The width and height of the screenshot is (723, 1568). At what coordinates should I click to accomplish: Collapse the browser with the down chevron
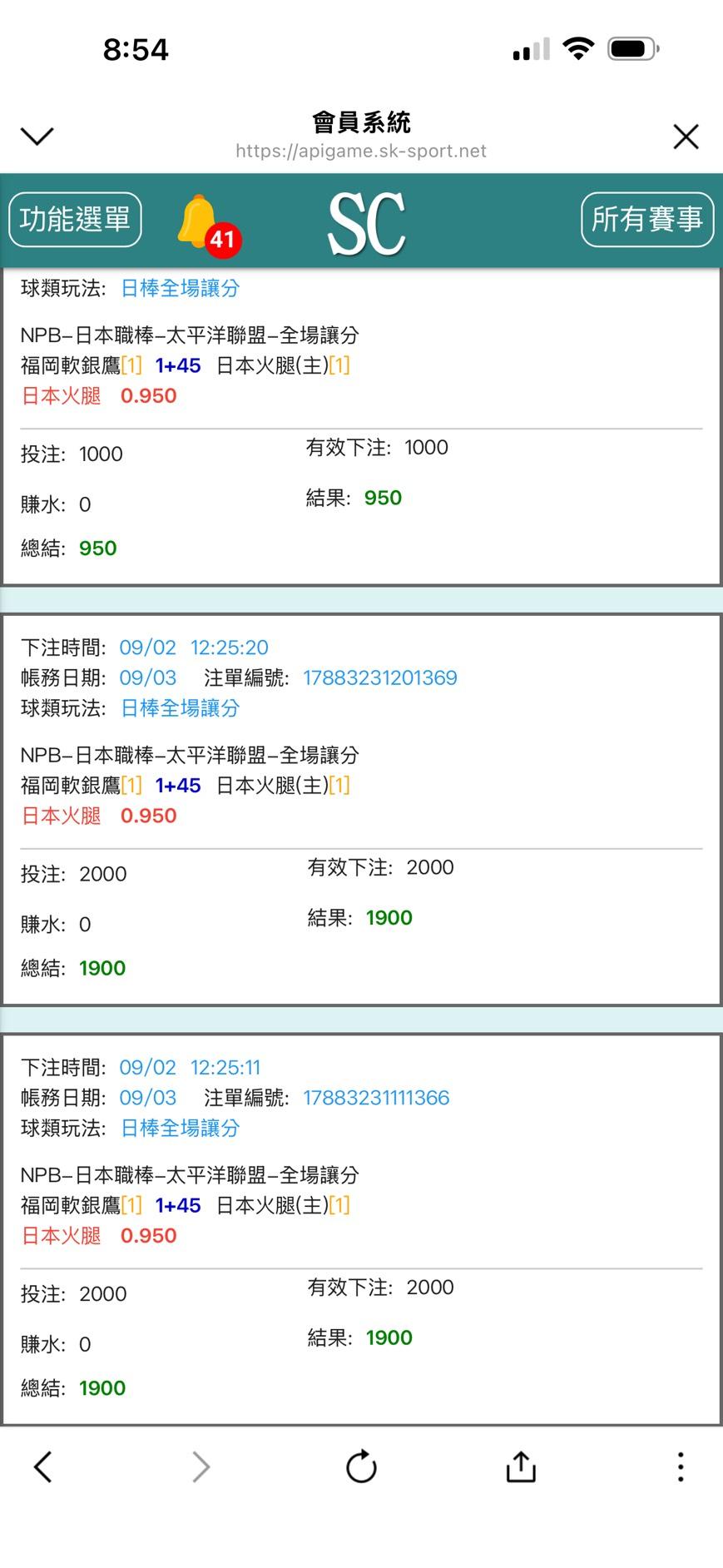37,136
